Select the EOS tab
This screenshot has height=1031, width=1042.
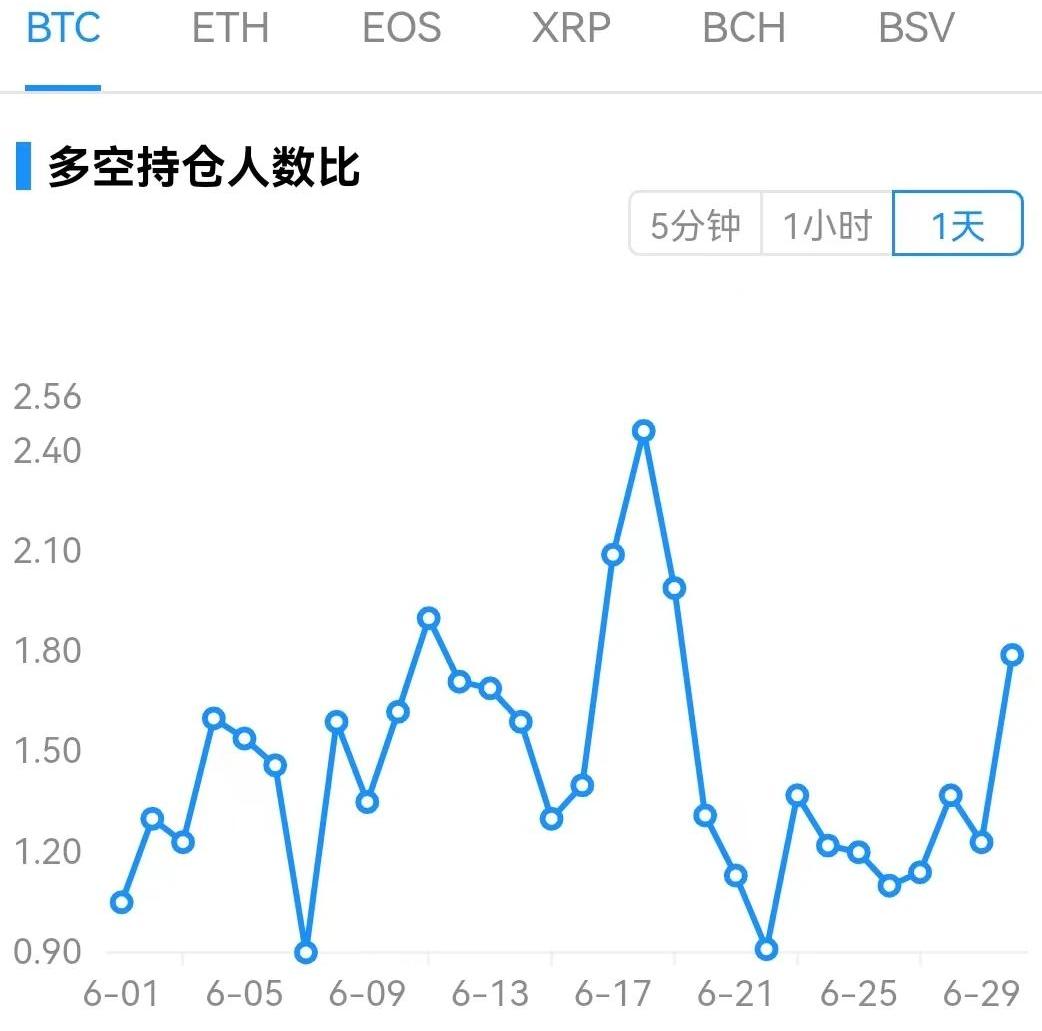401,28
